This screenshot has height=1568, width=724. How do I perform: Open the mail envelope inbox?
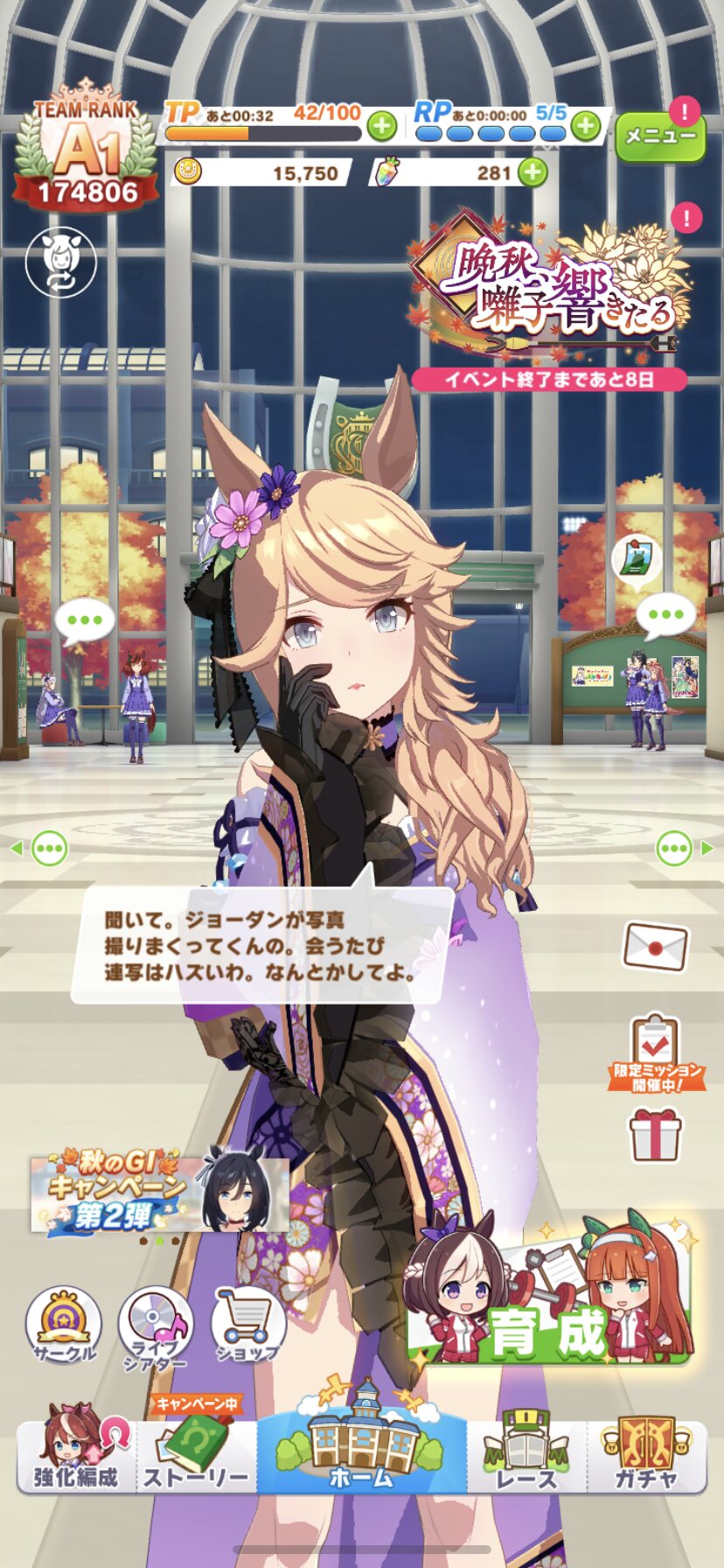[x=655, y=947]
